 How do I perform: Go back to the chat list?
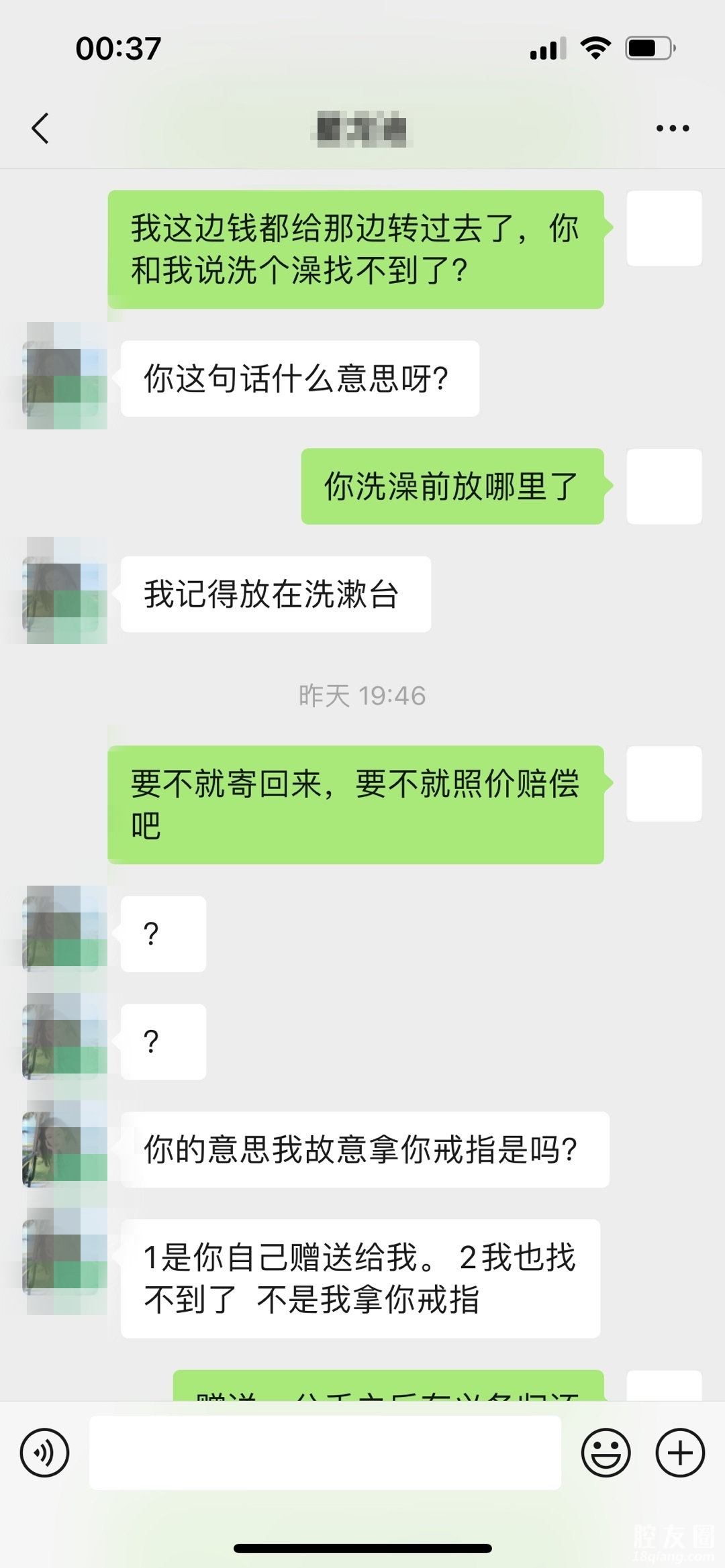[x=41, y=128]
